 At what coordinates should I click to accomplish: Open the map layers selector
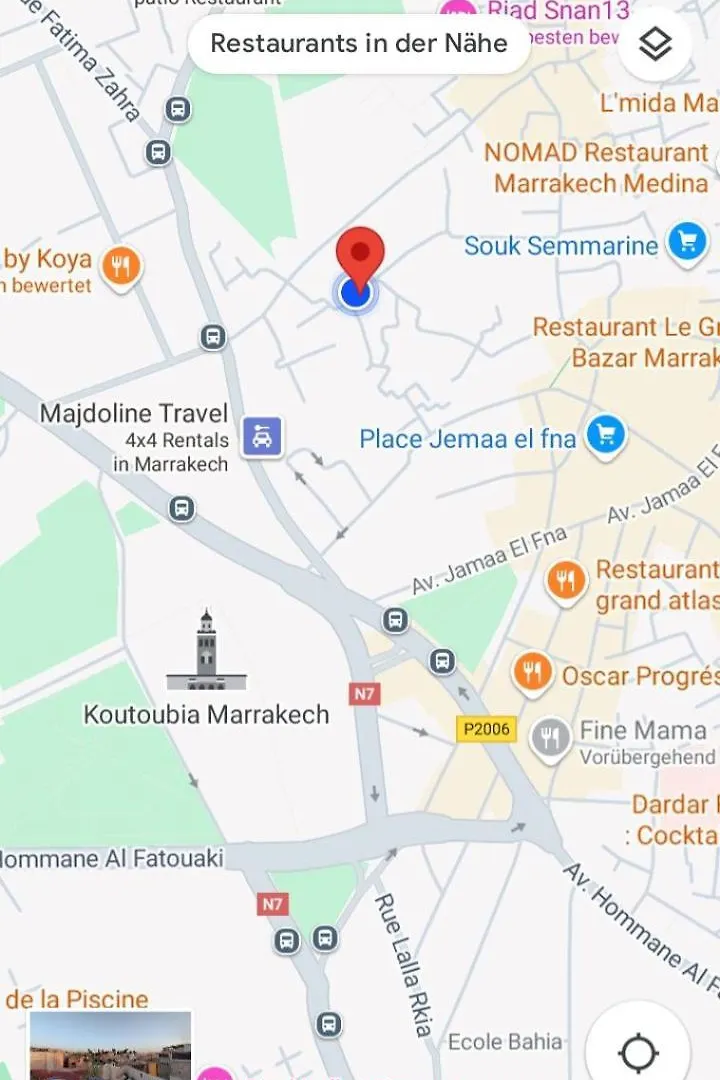coord(655,44)
